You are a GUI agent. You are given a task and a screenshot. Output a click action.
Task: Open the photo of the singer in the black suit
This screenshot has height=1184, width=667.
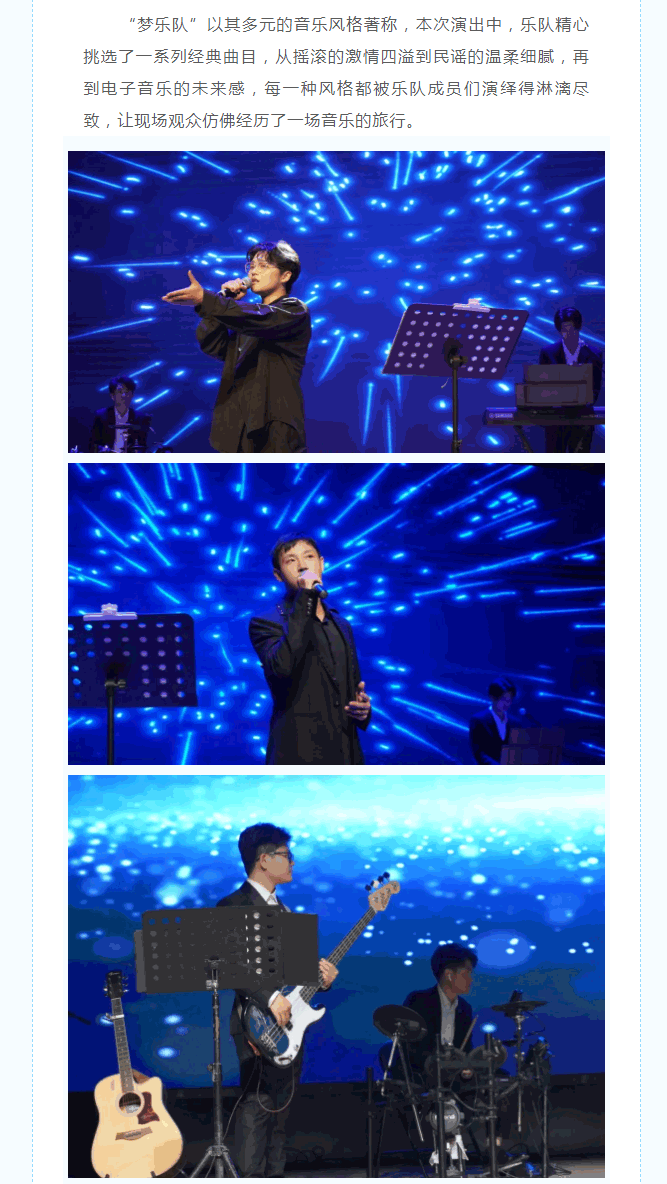click(336, 613)
